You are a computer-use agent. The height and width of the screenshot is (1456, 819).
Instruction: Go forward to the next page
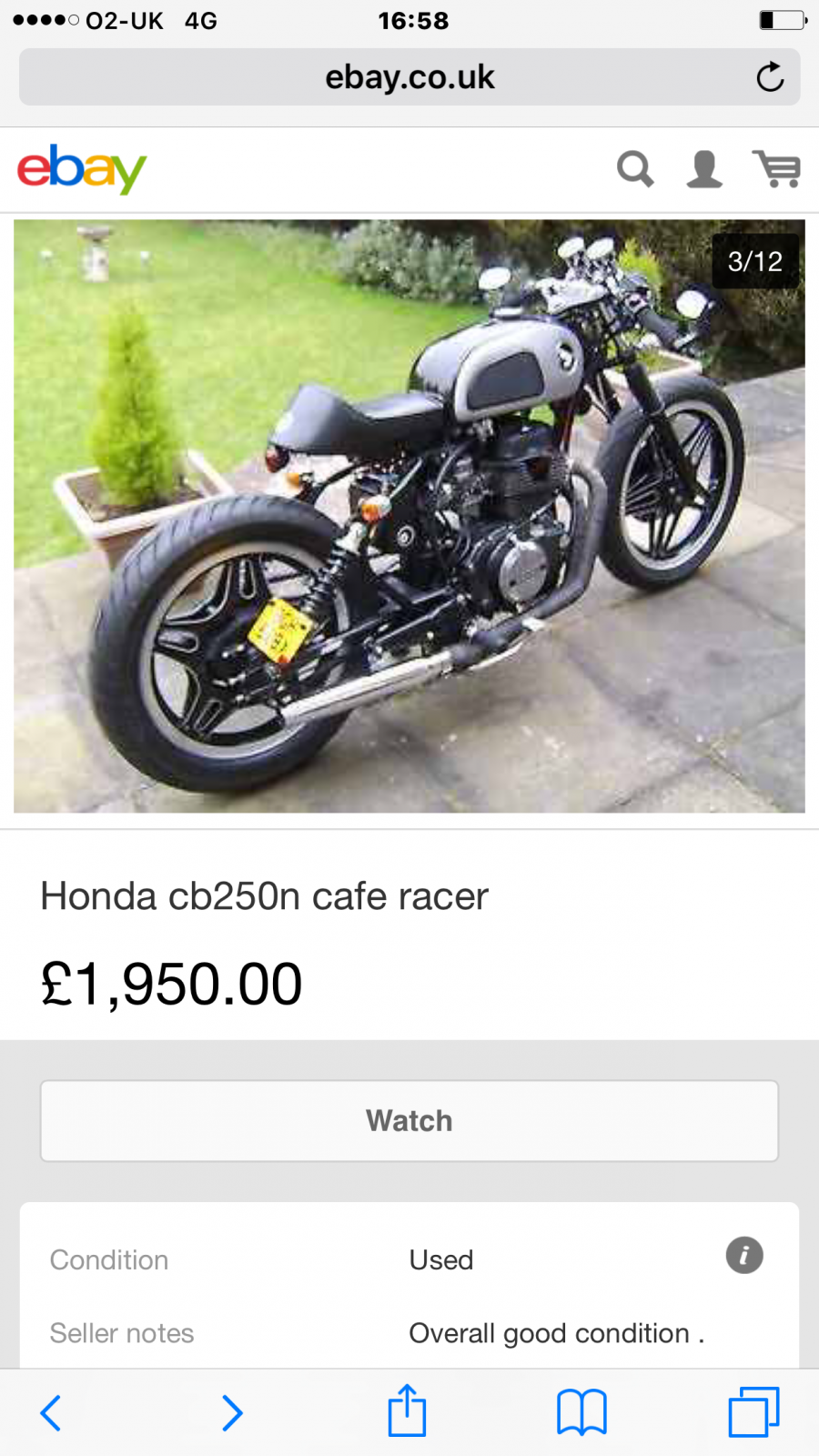232,1413
